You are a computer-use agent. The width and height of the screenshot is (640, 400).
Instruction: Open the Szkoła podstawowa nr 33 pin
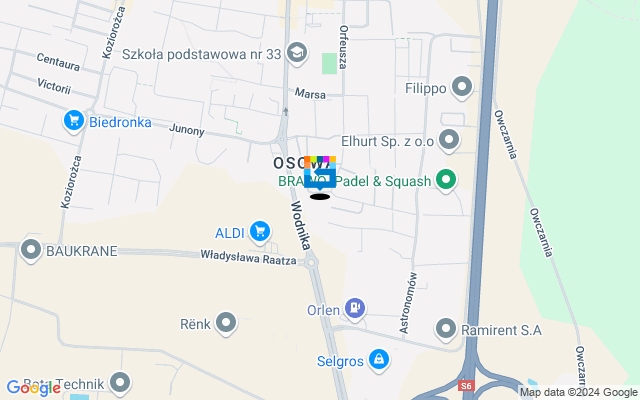coord(296,52)
